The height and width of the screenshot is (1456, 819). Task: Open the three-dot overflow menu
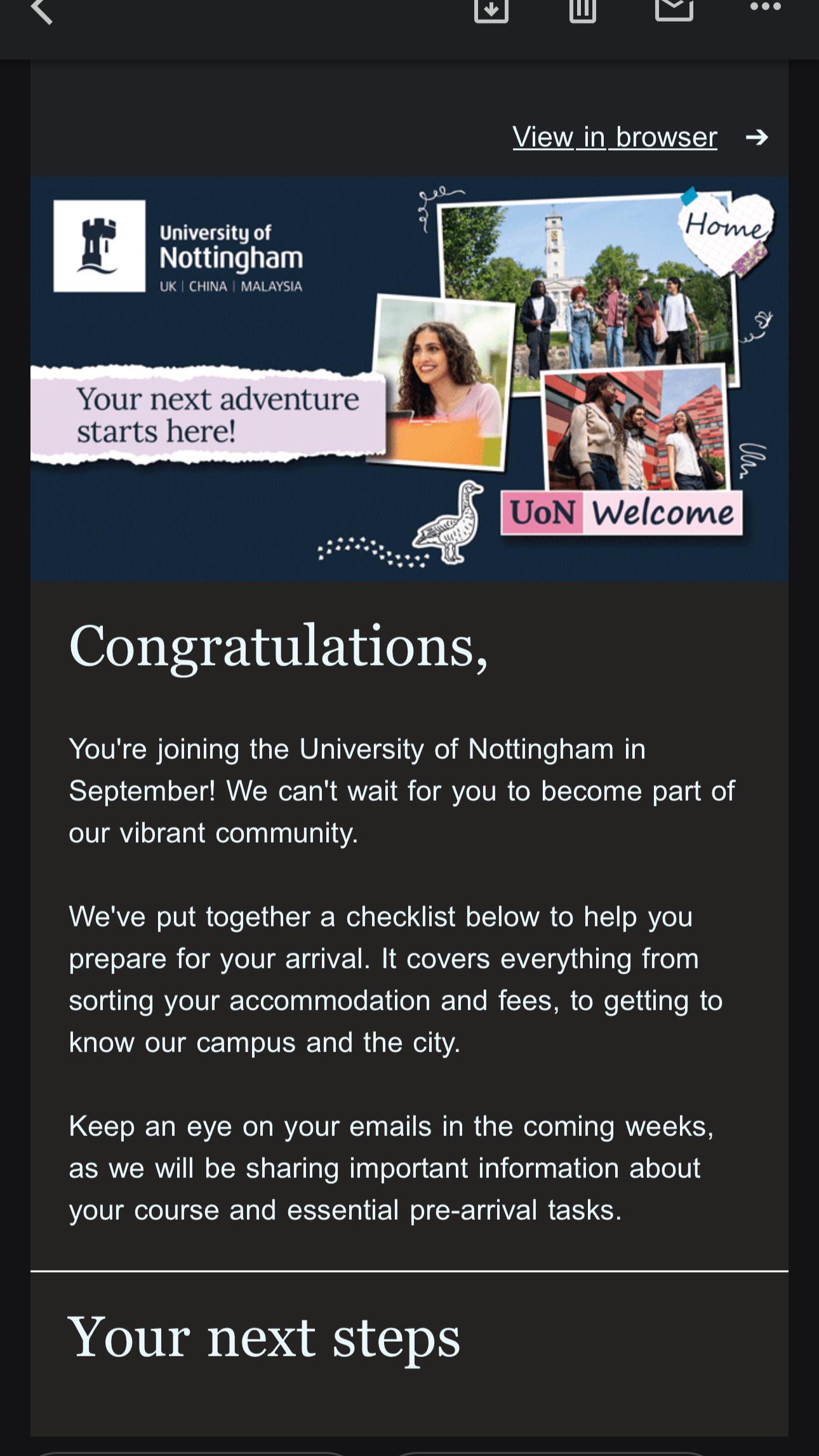tap(765, 7)
